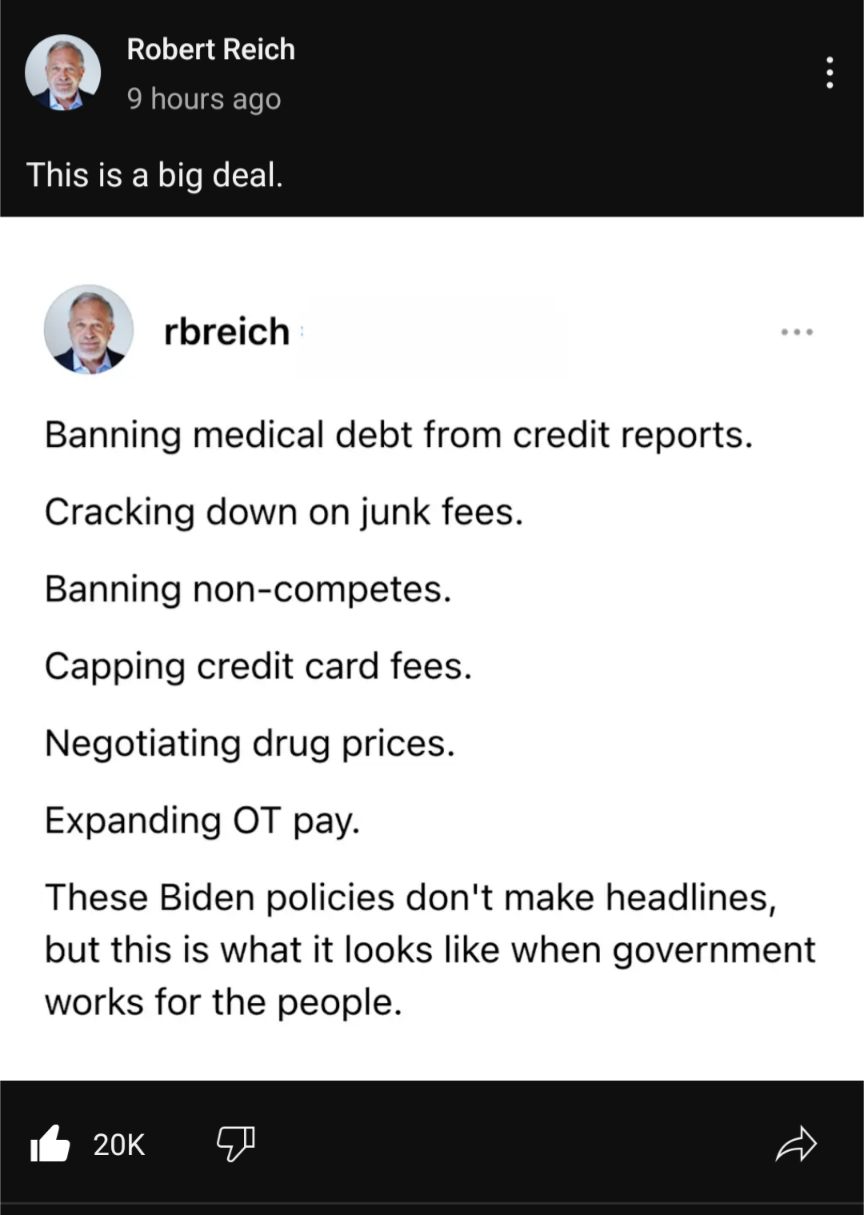Open Robert Reich's channel name
This screenshot has height=1215, width=864.
point(211,49)
